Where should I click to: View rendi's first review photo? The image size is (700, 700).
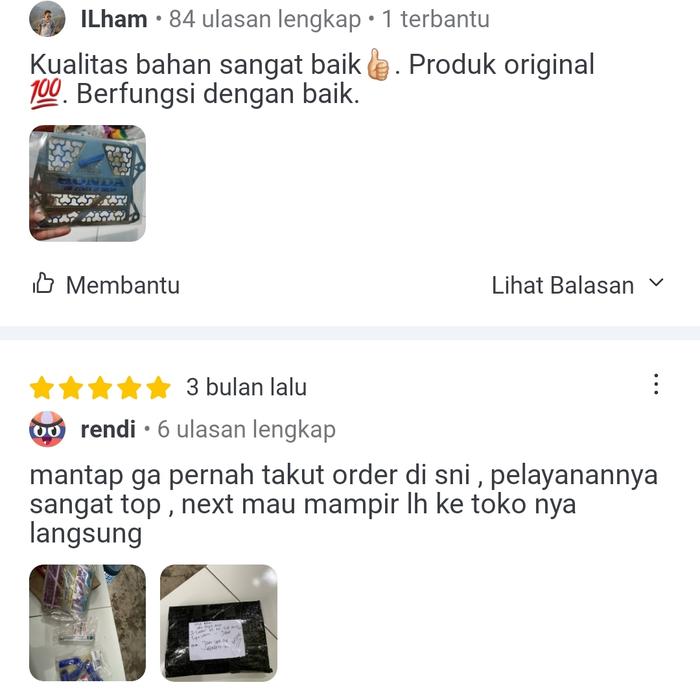pos(87,623)
